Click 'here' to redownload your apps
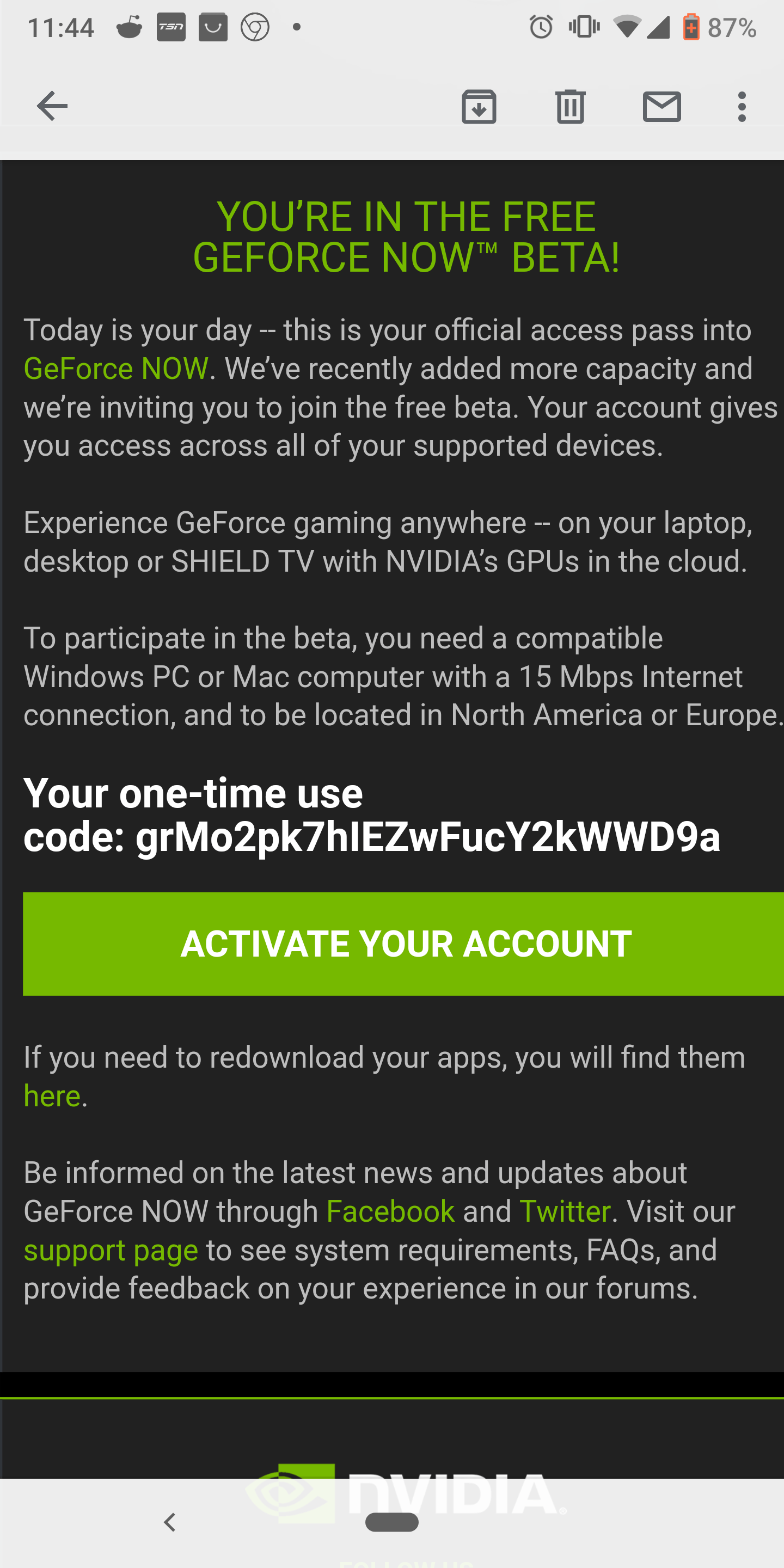 pyautogui.click(x=52, y=1095)
